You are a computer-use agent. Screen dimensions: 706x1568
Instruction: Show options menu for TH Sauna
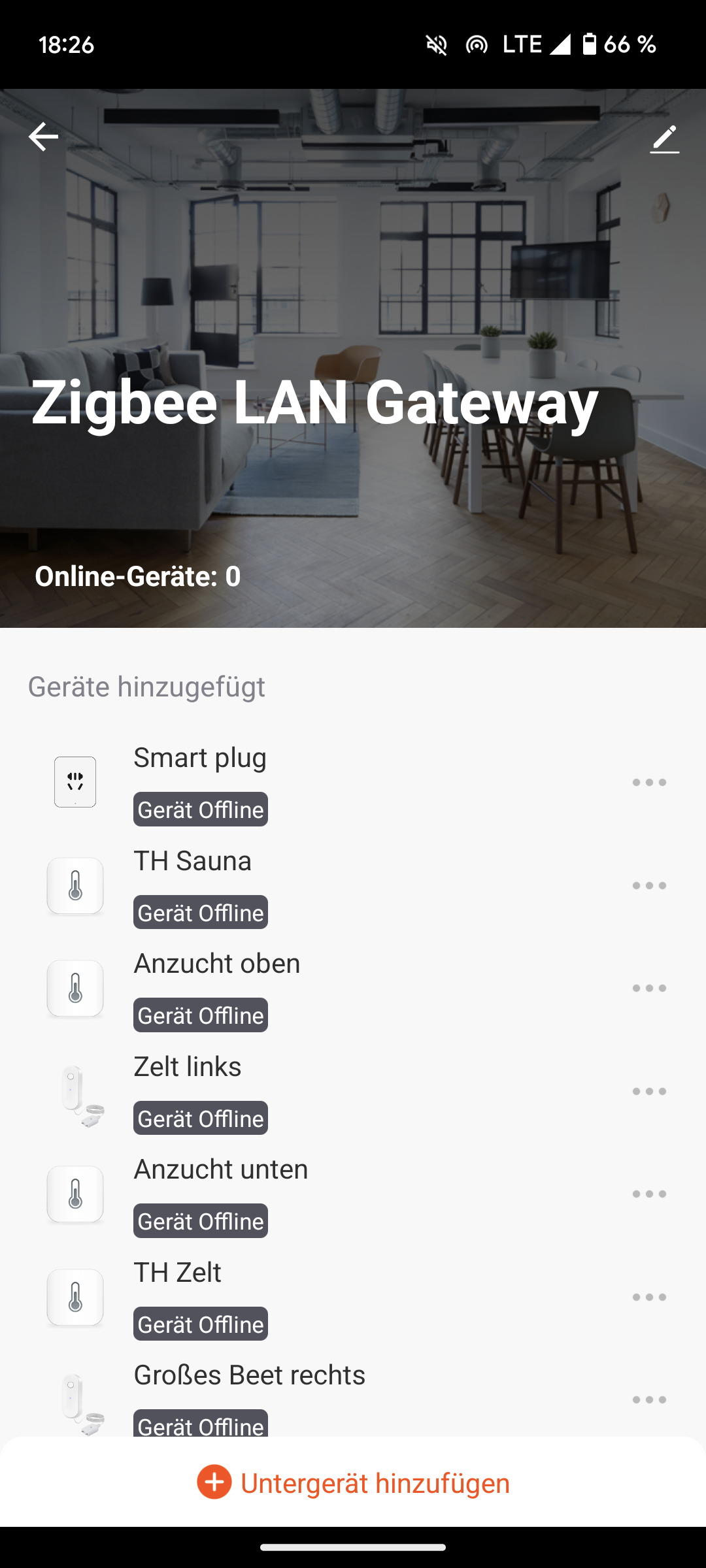point(649,886)
